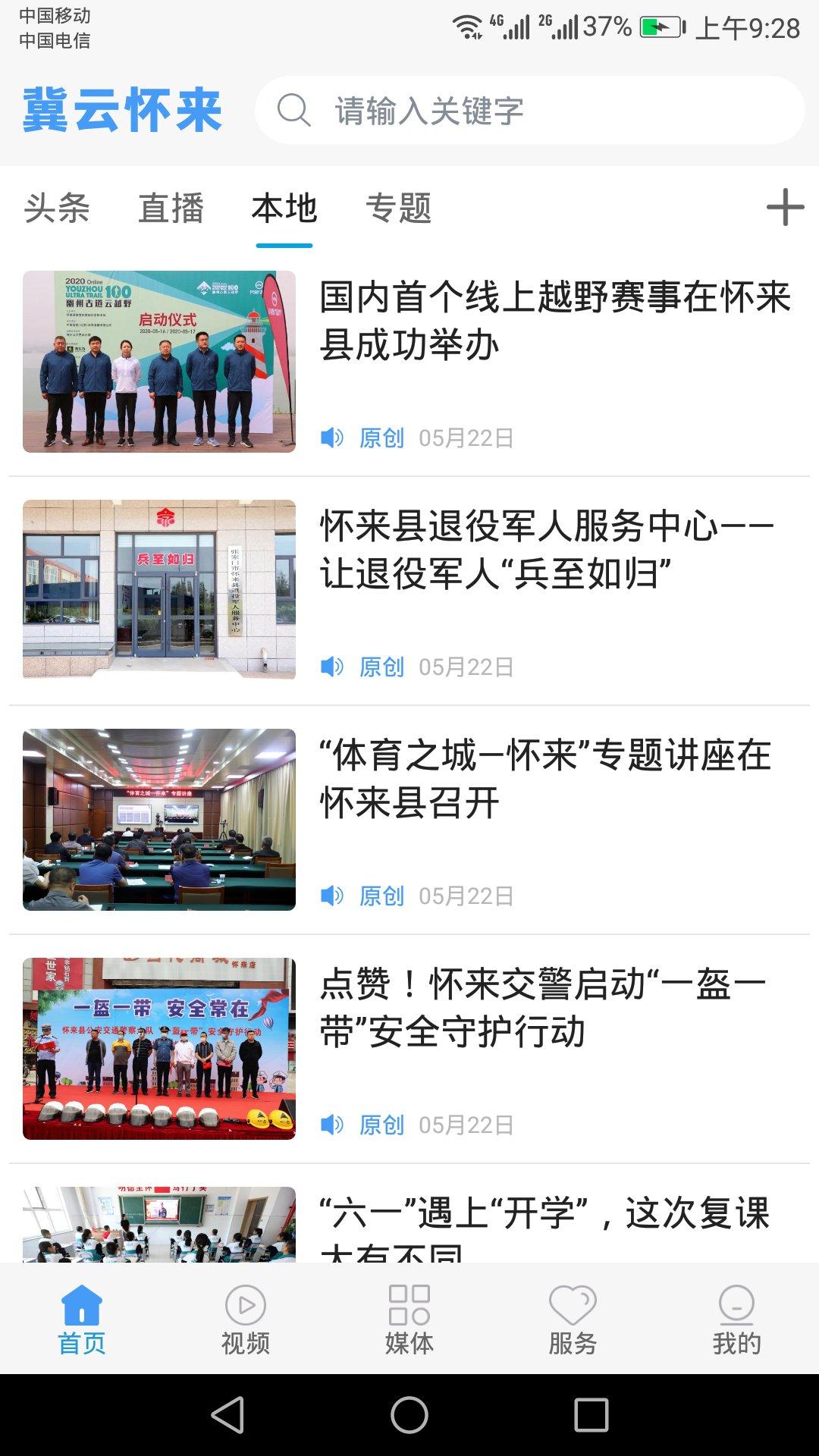
Task: Switch to the 直播 tab
Action: click(x=171, y=210)
